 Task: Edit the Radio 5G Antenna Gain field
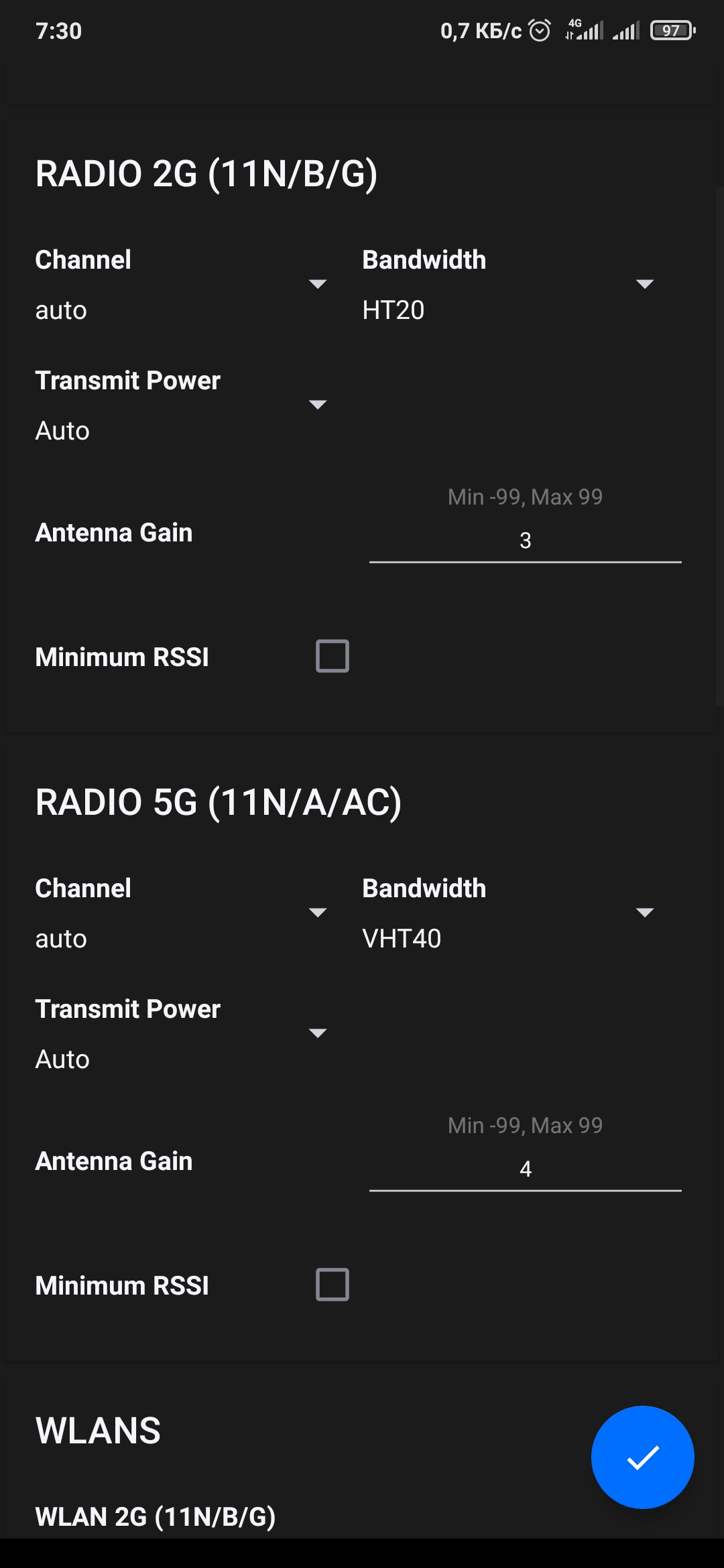tap(525, 1169)
